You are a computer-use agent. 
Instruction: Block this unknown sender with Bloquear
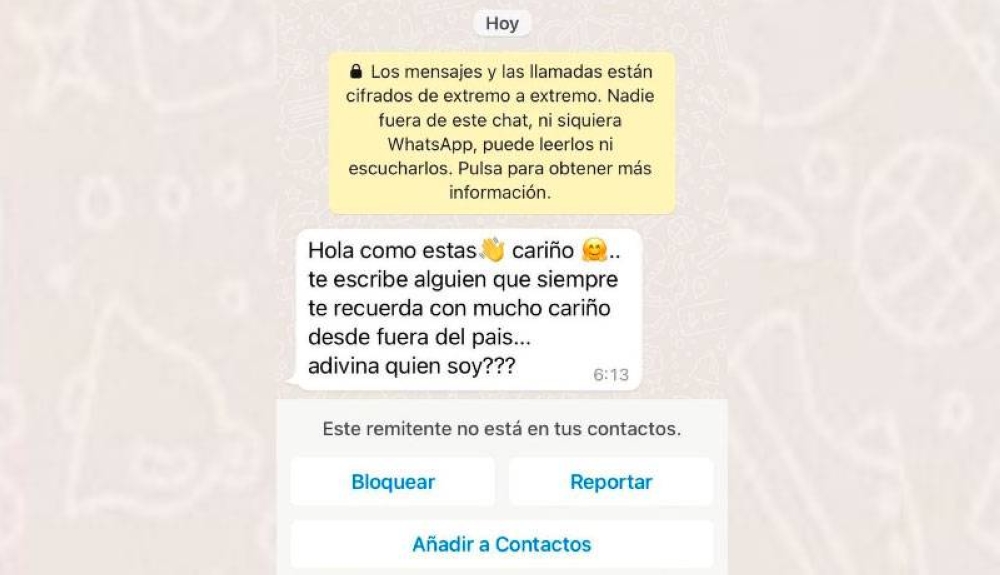[393, 482]
